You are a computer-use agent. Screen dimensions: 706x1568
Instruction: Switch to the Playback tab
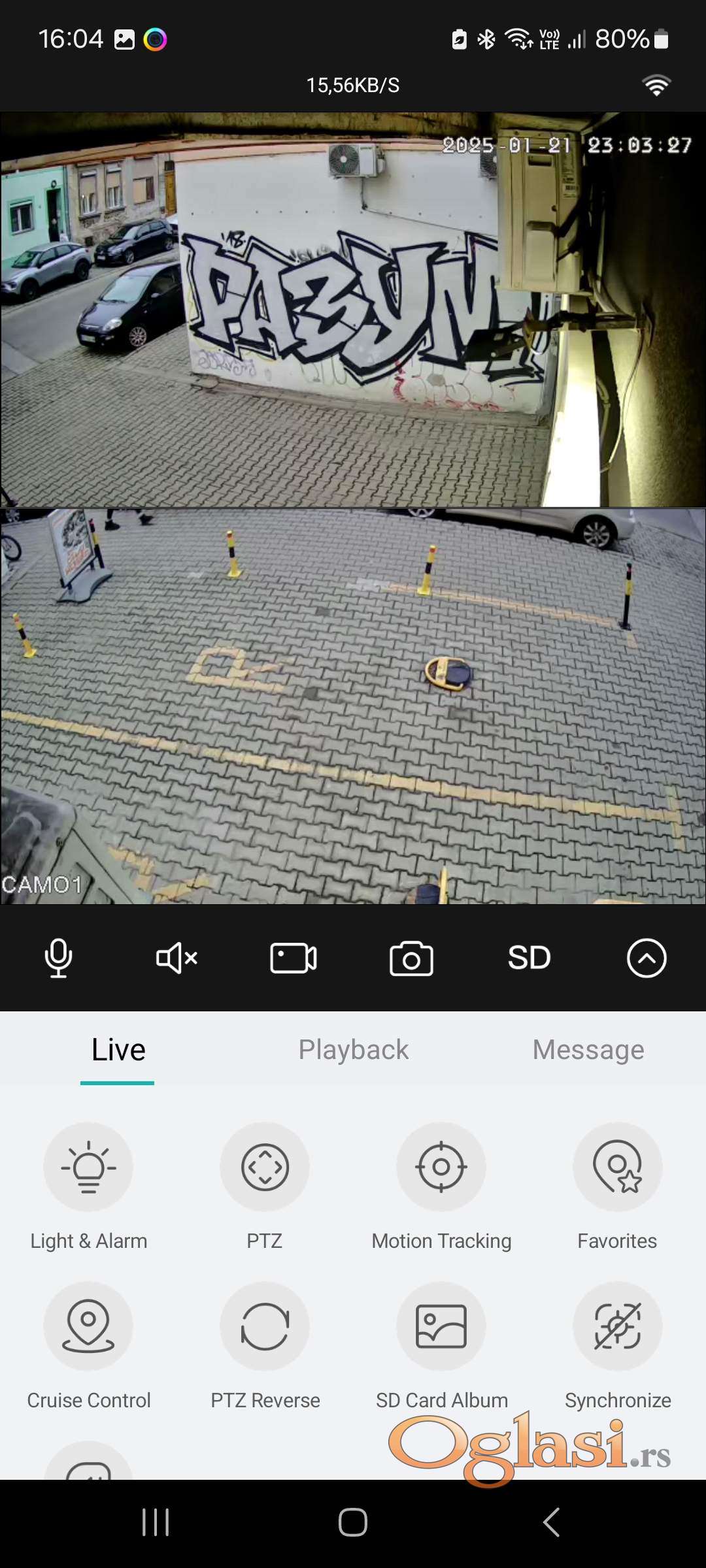coord(354,1050)
